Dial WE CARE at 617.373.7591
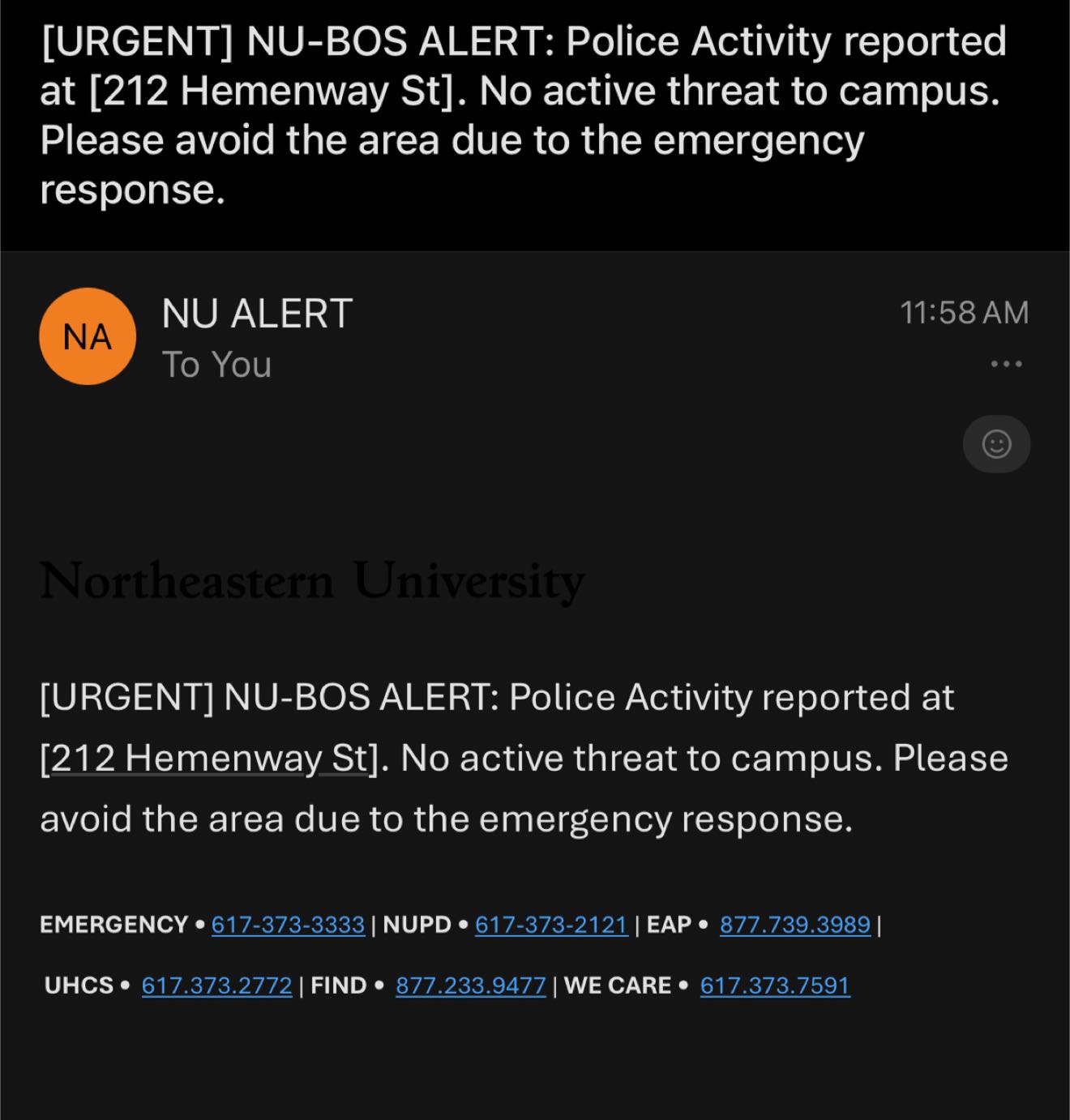This screenshot has height=1120, width=1070. [x=775, y=985]
